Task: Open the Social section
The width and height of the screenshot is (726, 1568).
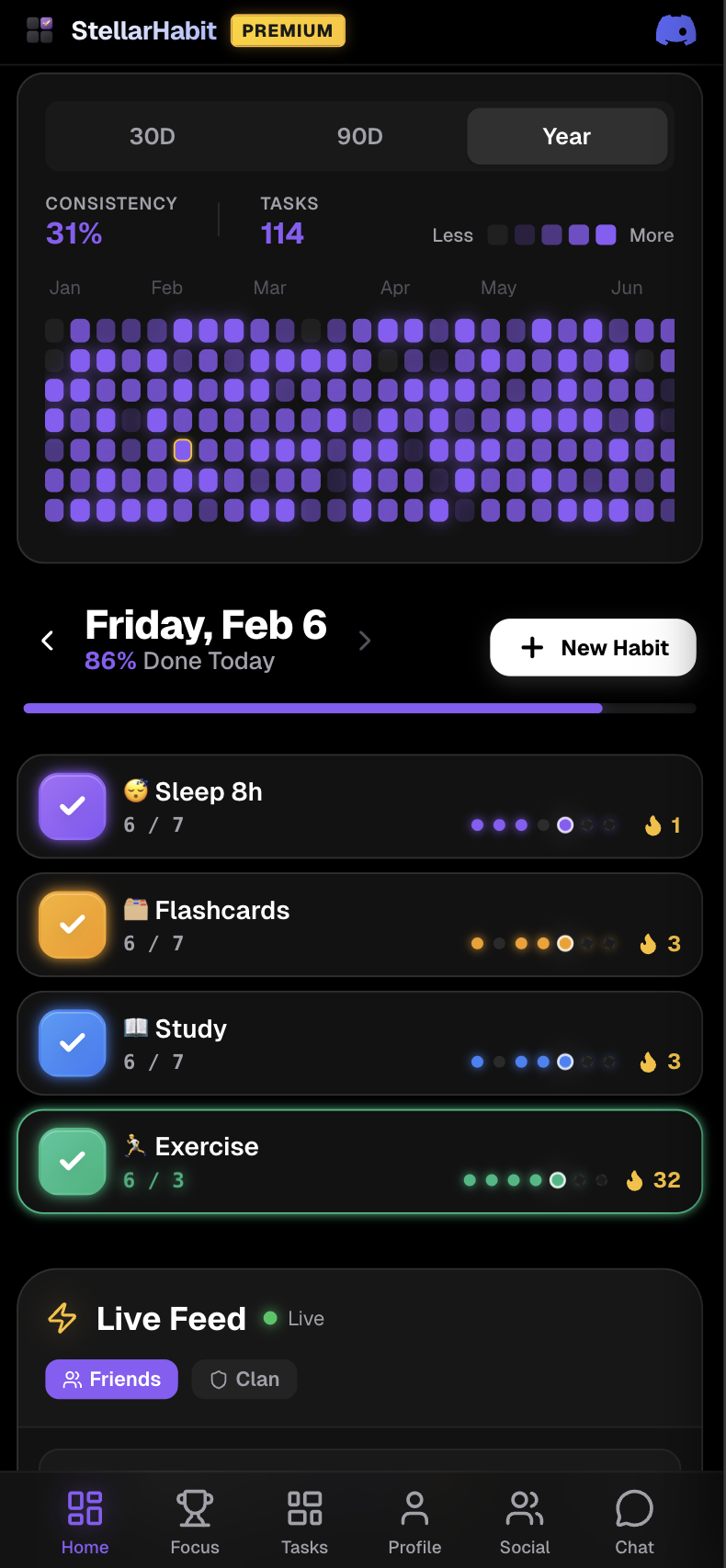Action: [x=525, y=1517]
